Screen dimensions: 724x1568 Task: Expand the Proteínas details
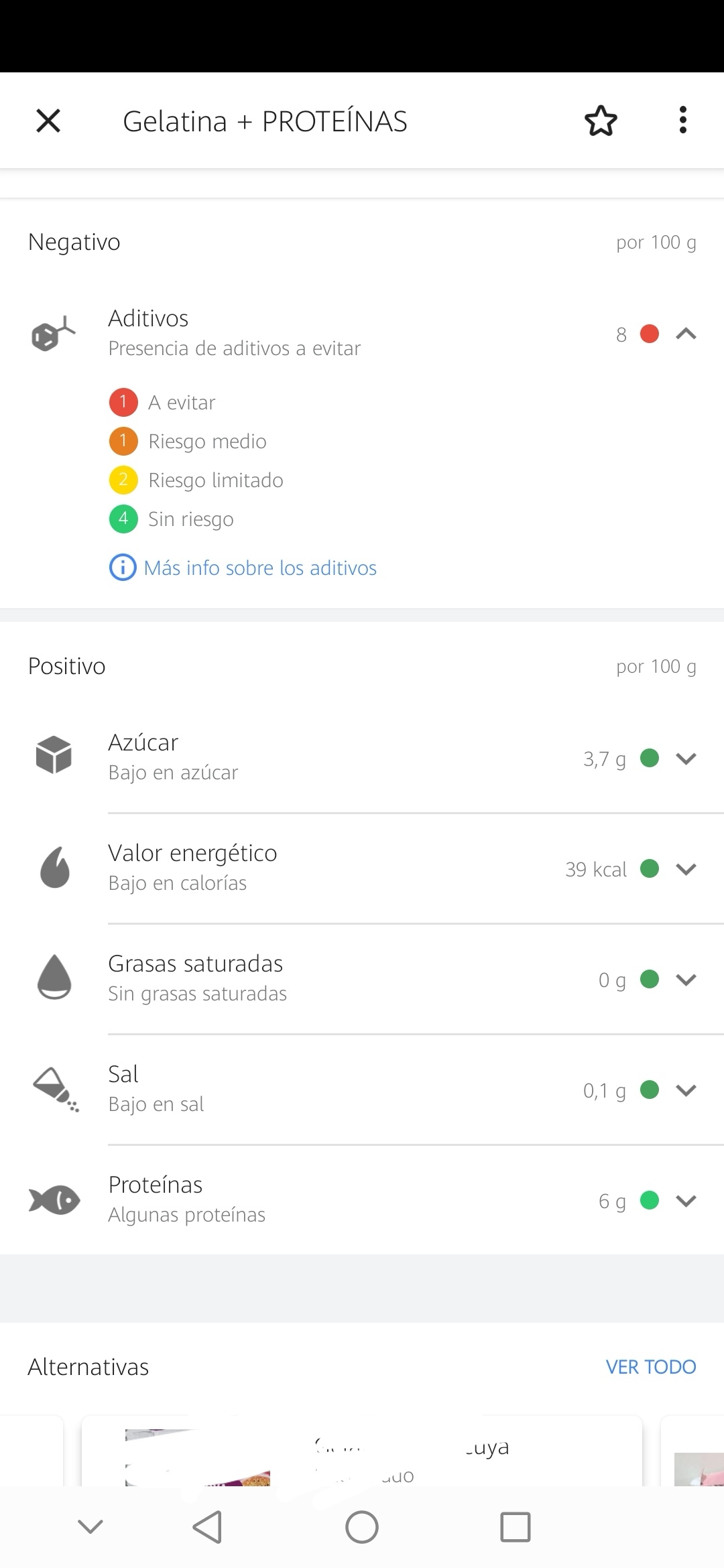point(686,1201)
